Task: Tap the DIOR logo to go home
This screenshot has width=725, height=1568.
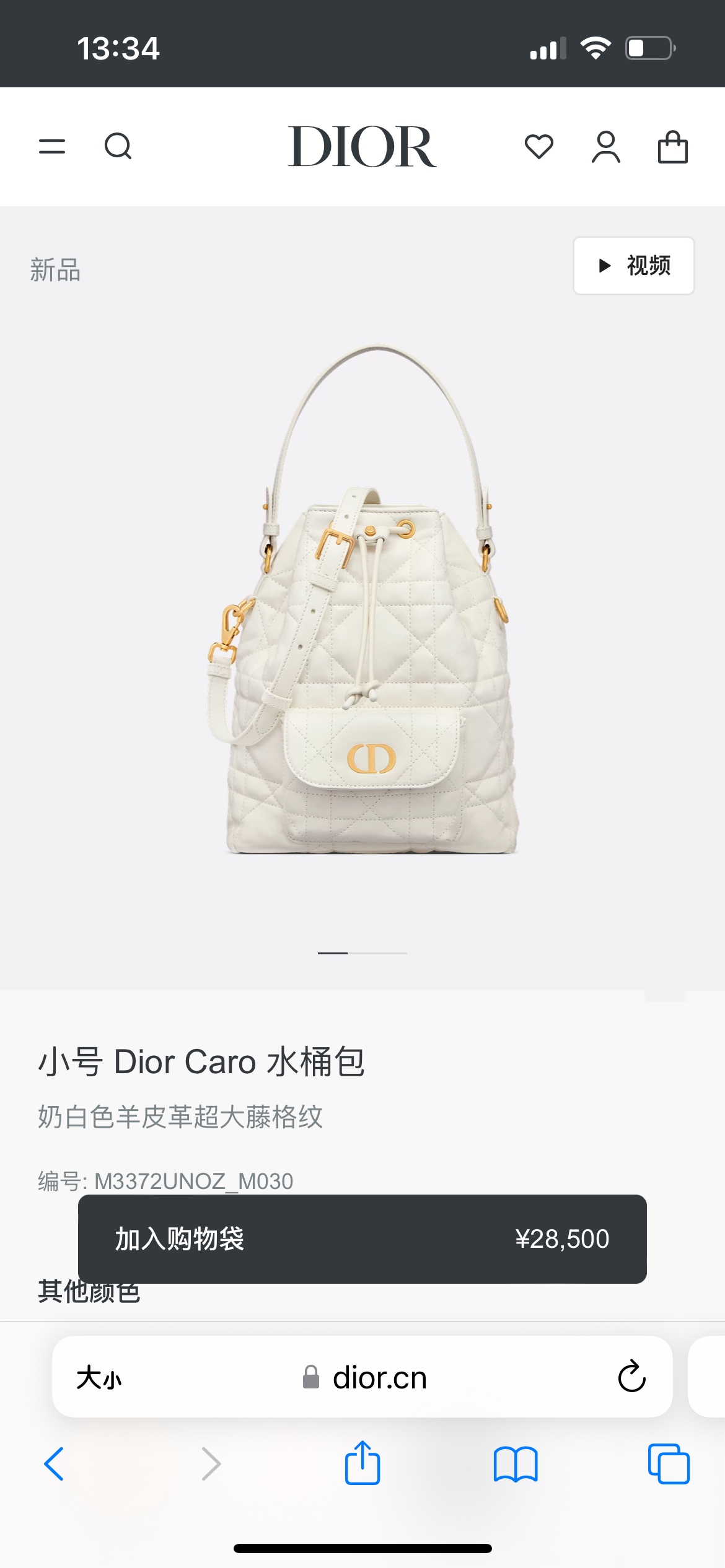Action: pyautogui.click(x=362, y=147)
